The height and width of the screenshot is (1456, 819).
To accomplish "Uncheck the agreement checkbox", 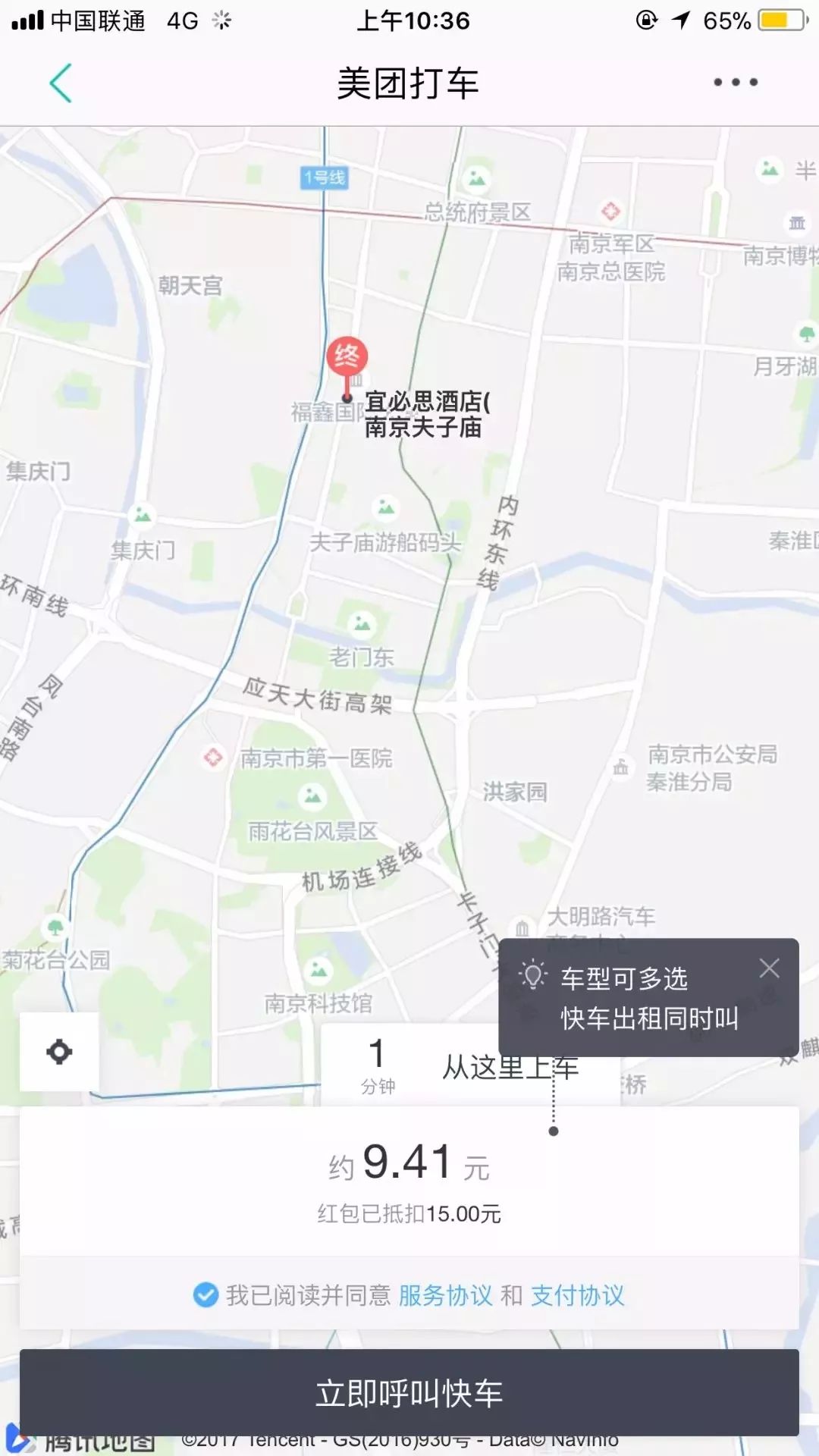I will 206,1295.
